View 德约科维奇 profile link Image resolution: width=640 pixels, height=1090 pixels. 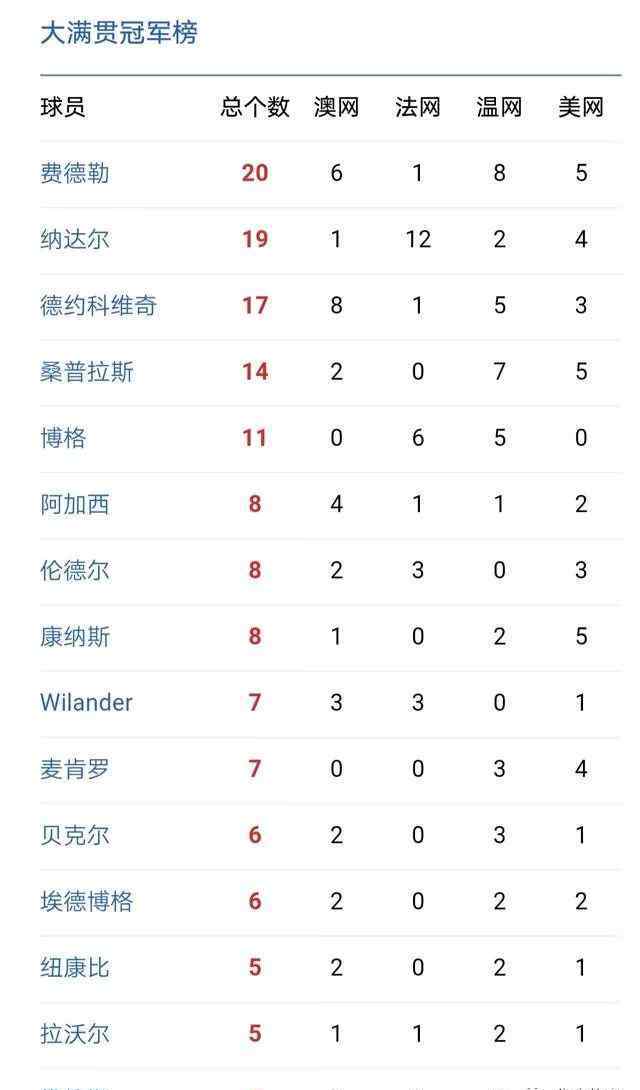99,305
